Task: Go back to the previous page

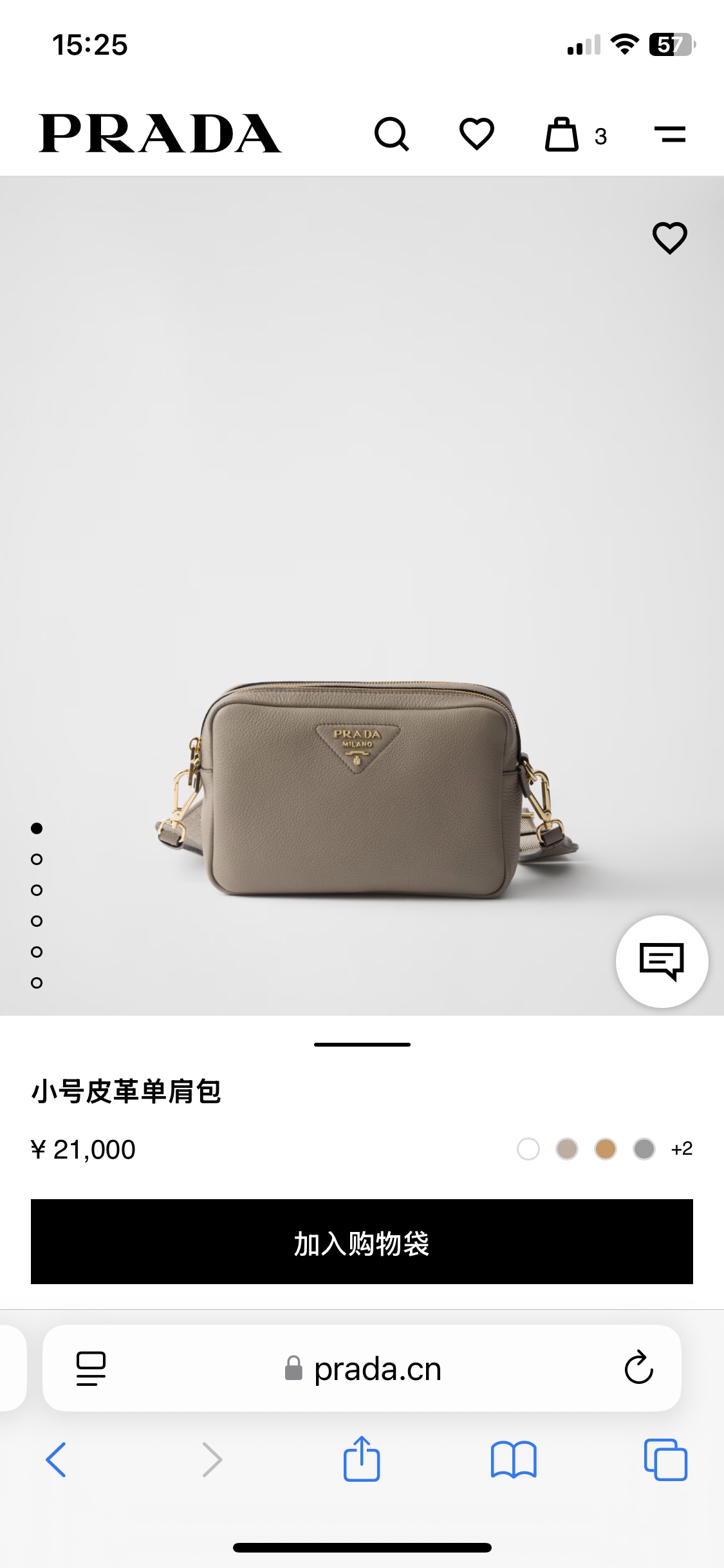Action: tap(56, 1459)
